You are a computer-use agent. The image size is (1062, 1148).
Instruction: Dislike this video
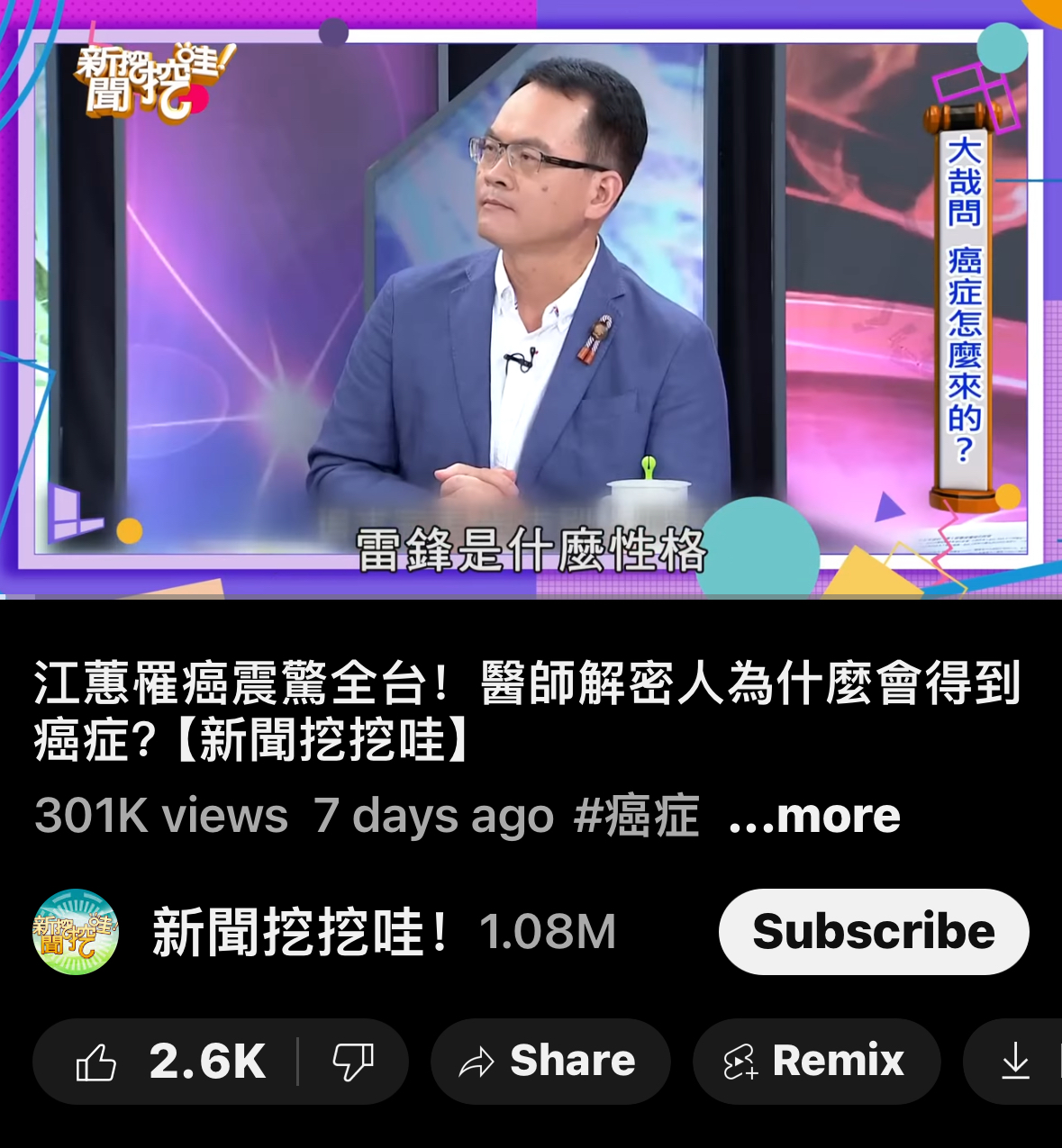pyautogui.click(x=352, y=1062)
